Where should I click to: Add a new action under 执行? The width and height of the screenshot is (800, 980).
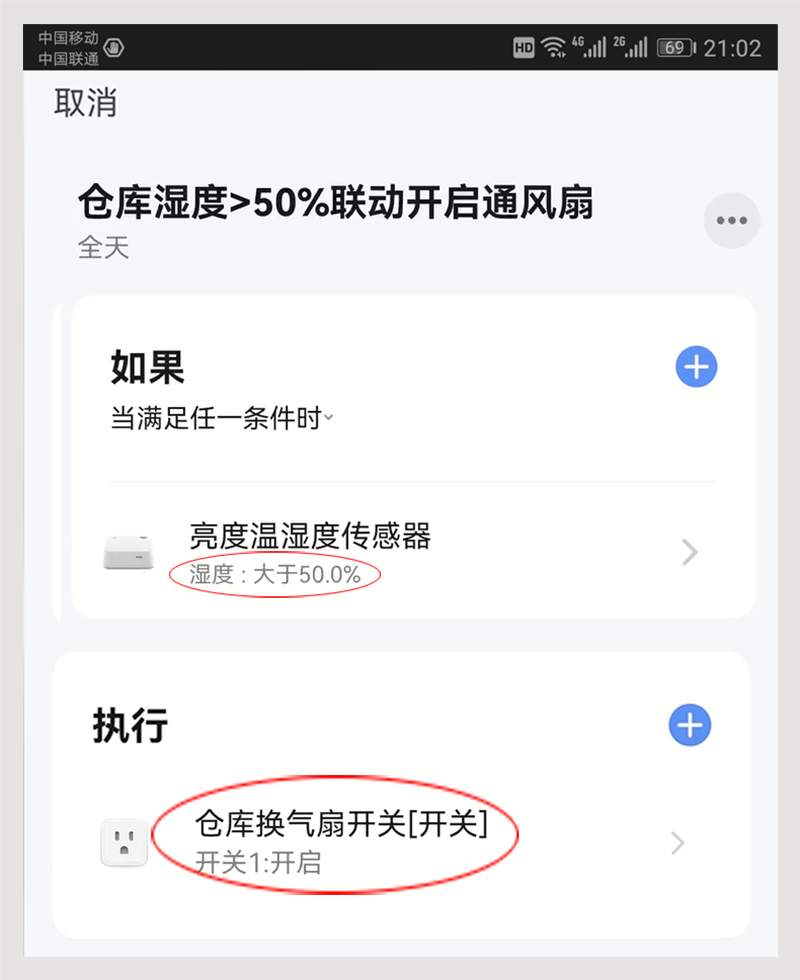click(x=689, y=725)
